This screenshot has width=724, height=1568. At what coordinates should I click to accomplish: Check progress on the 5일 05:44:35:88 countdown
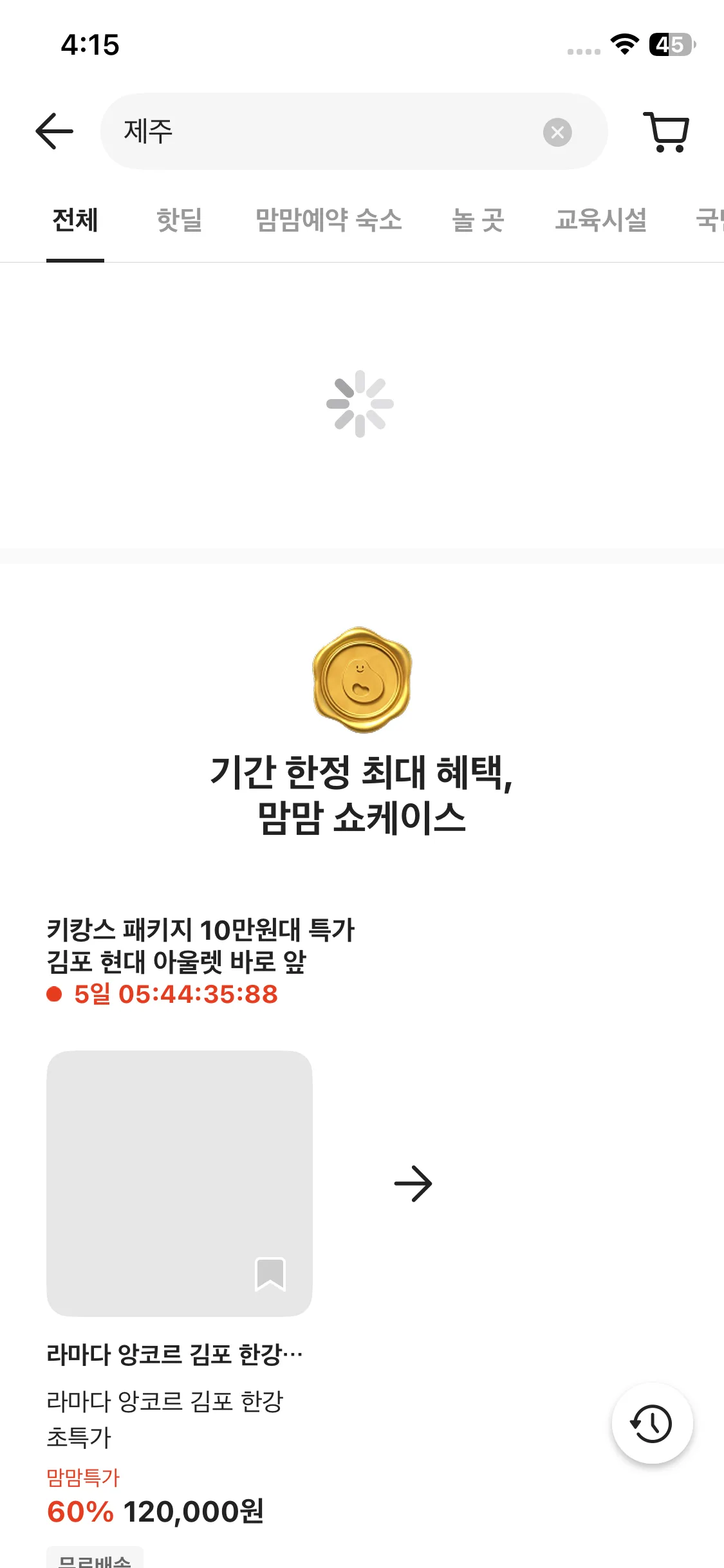point(174,995)
